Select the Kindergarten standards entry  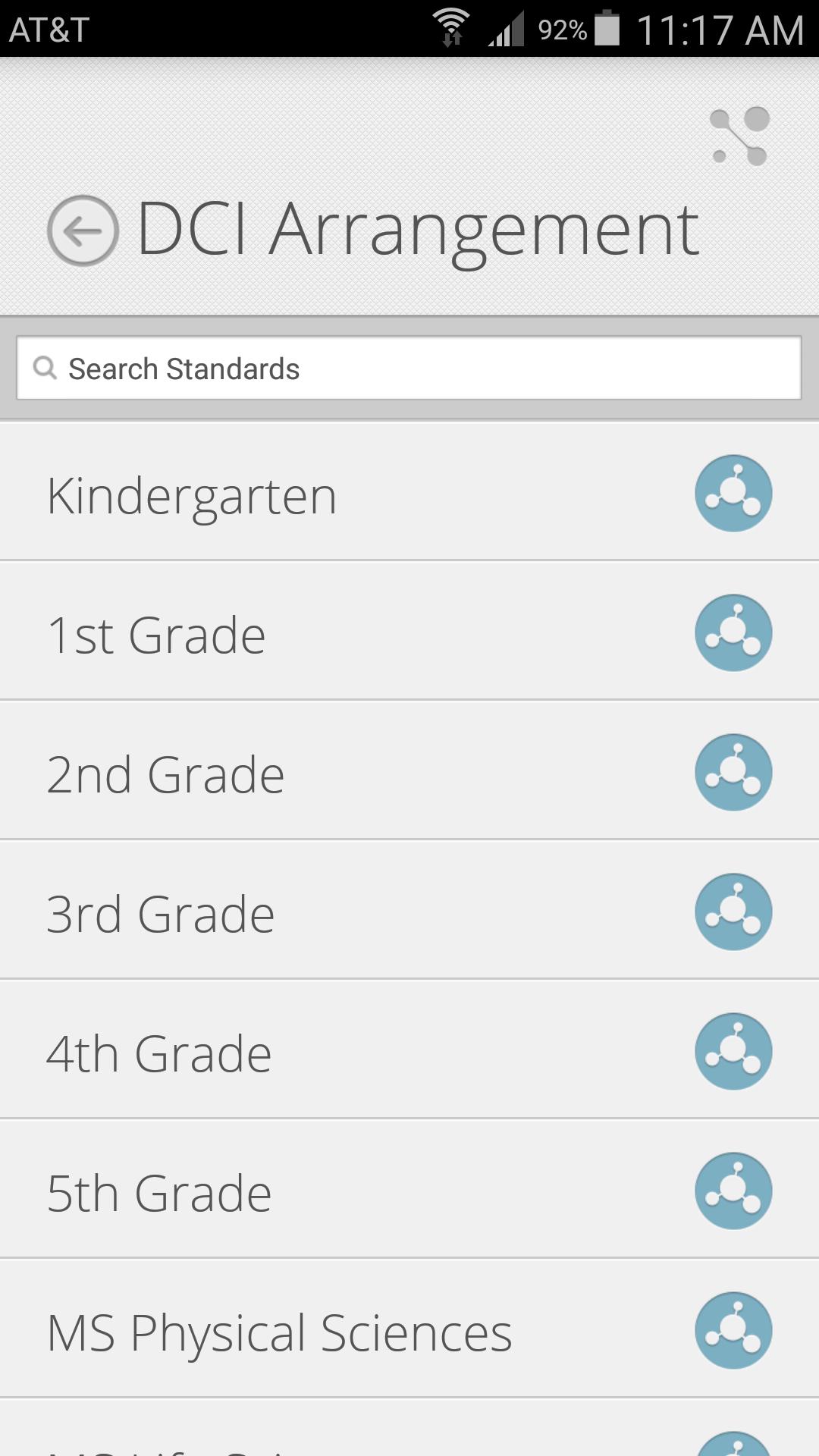(x=303, y=493)
